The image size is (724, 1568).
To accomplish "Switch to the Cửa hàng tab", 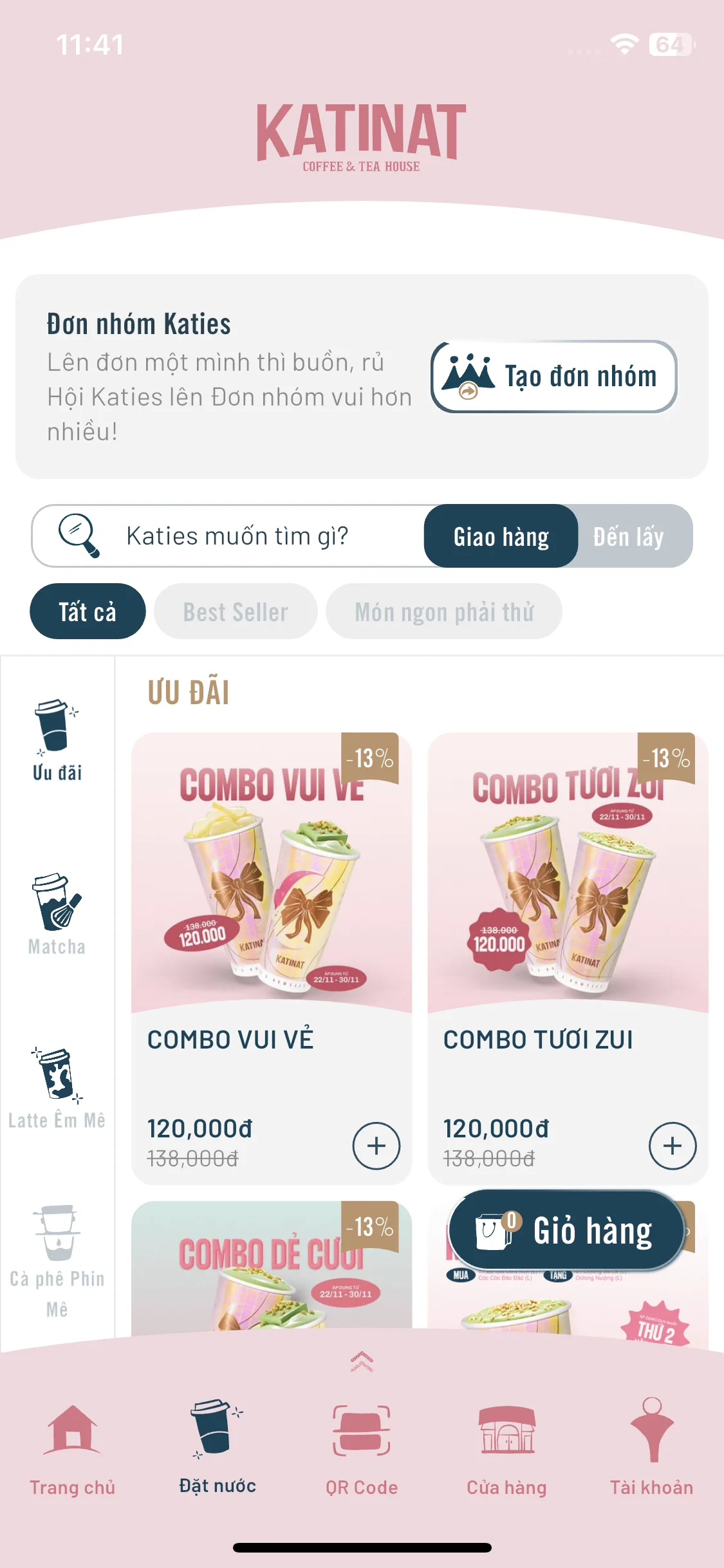I will [506, 1448].
